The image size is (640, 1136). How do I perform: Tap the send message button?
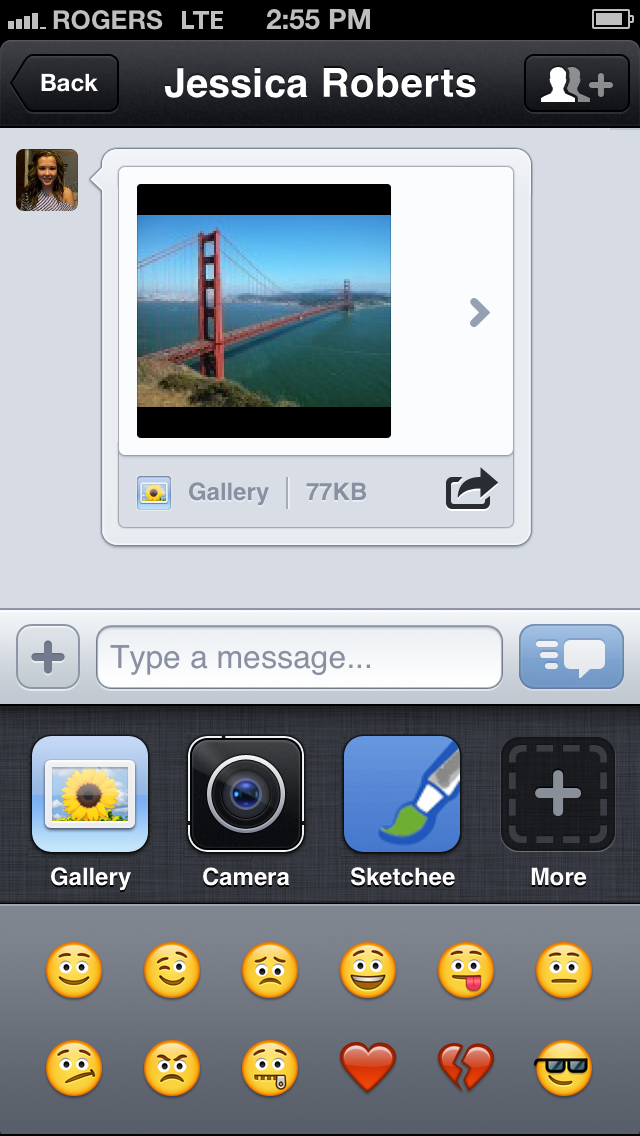tap(571, 657)
